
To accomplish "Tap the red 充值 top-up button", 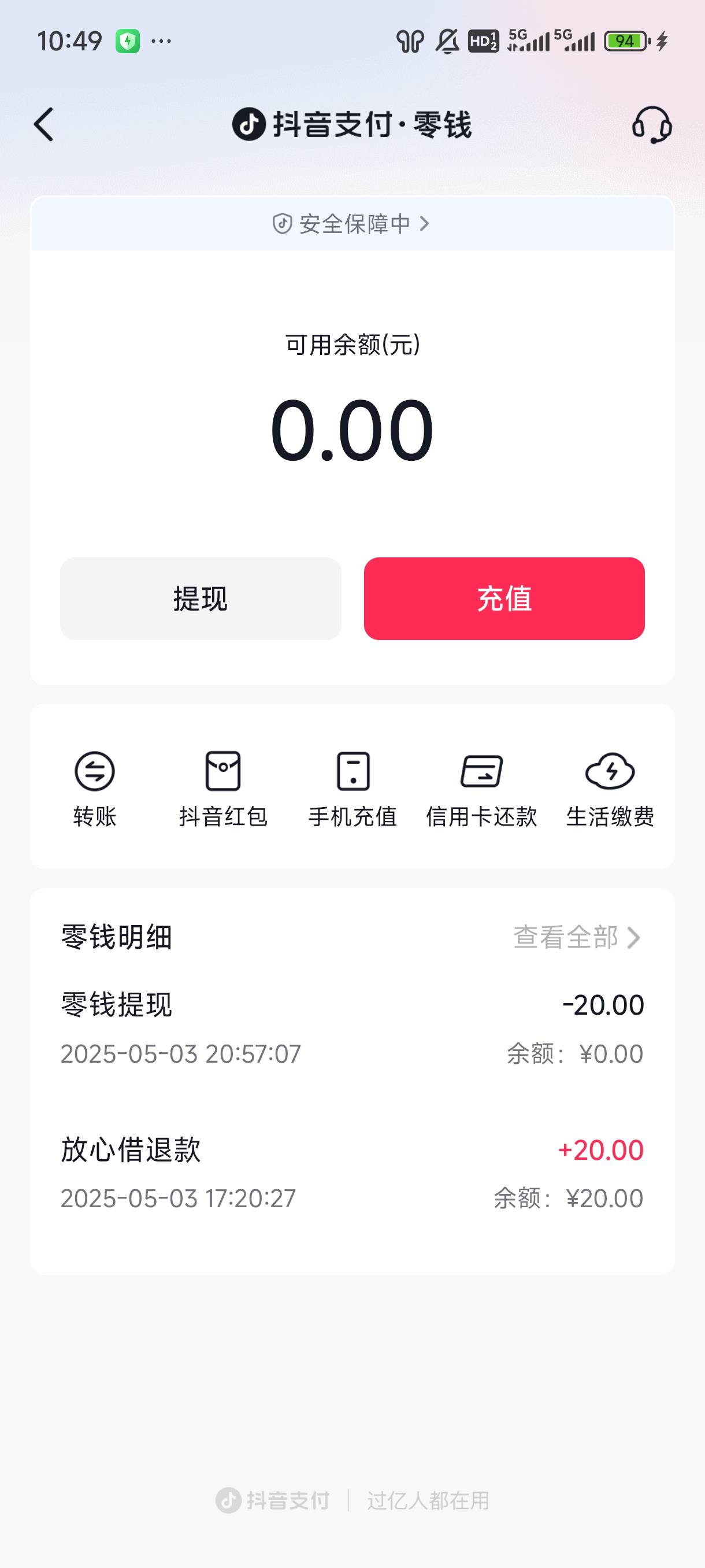I will click(x=504, y=598).
